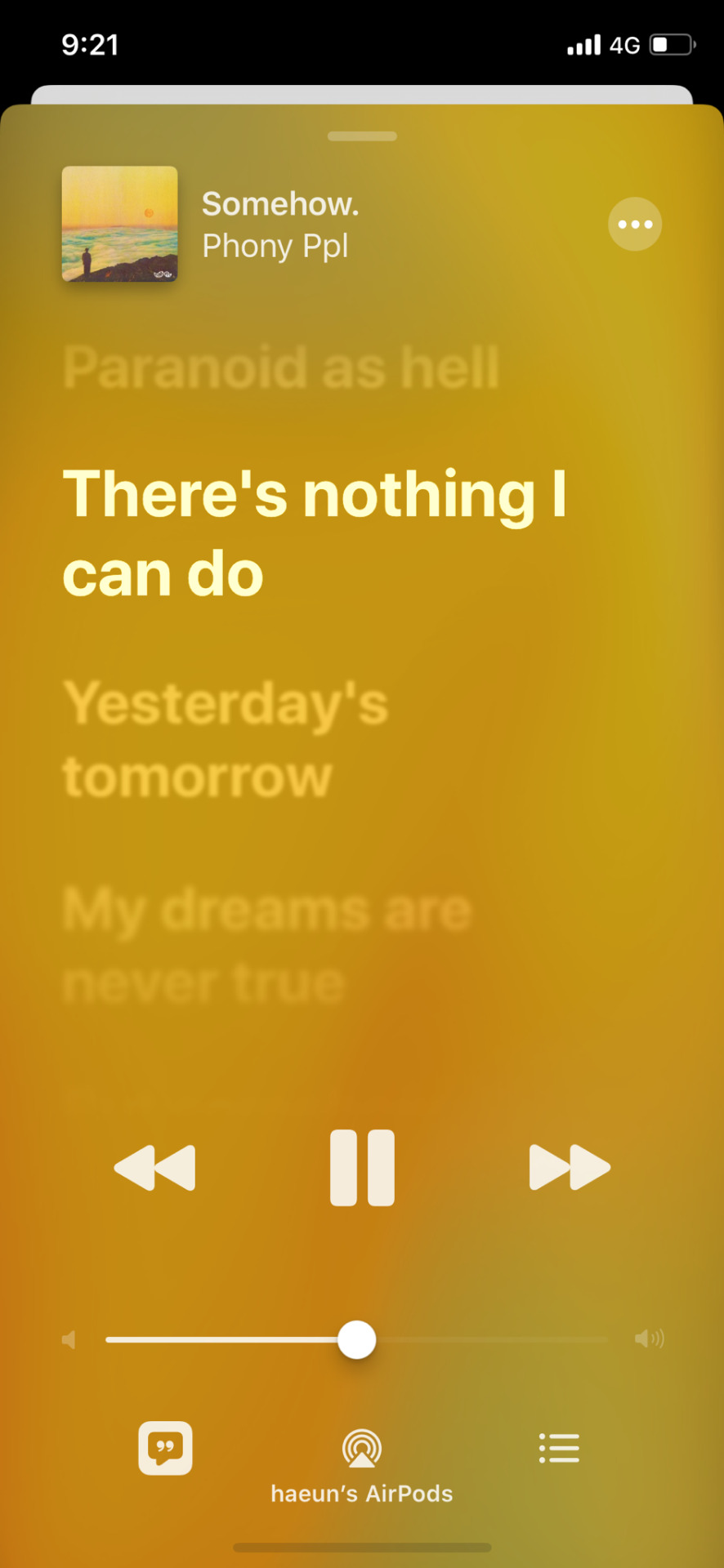Jump to lyric "My dreams are never true"
724x1568 pixels.
[266, 945]
